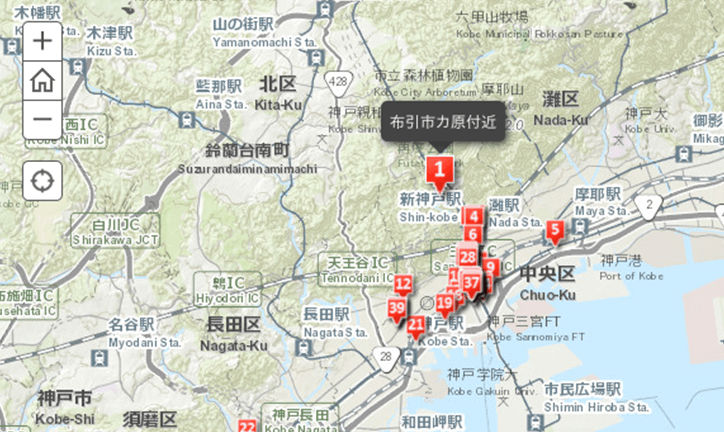Viewport: 724px width, 432px height.
Task: Open map marker number 22
Action: [247, 427]
